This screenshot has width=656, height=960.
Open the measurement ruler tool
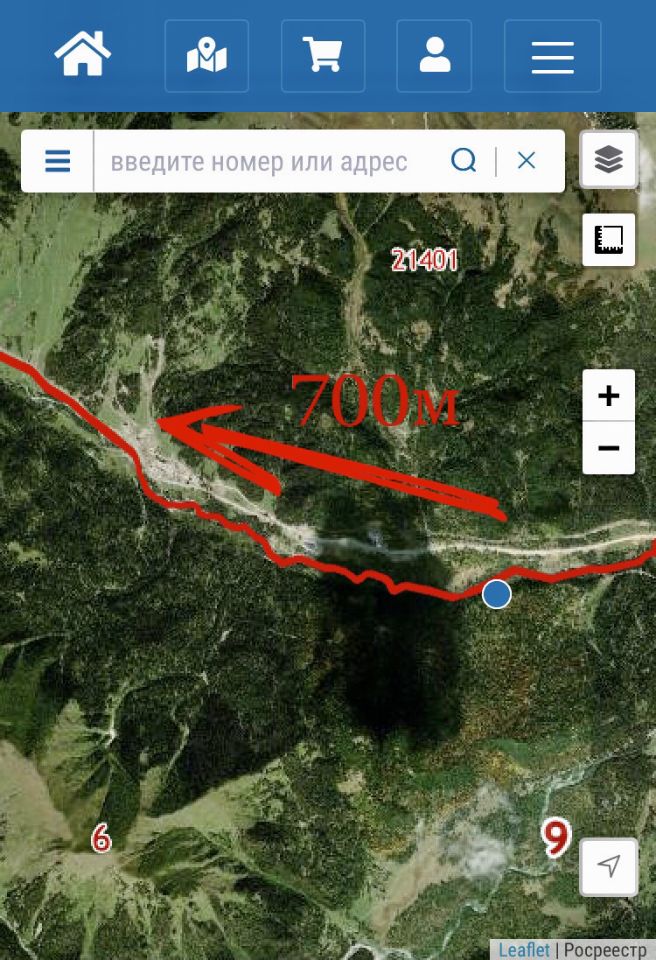[x=608, y=240]
